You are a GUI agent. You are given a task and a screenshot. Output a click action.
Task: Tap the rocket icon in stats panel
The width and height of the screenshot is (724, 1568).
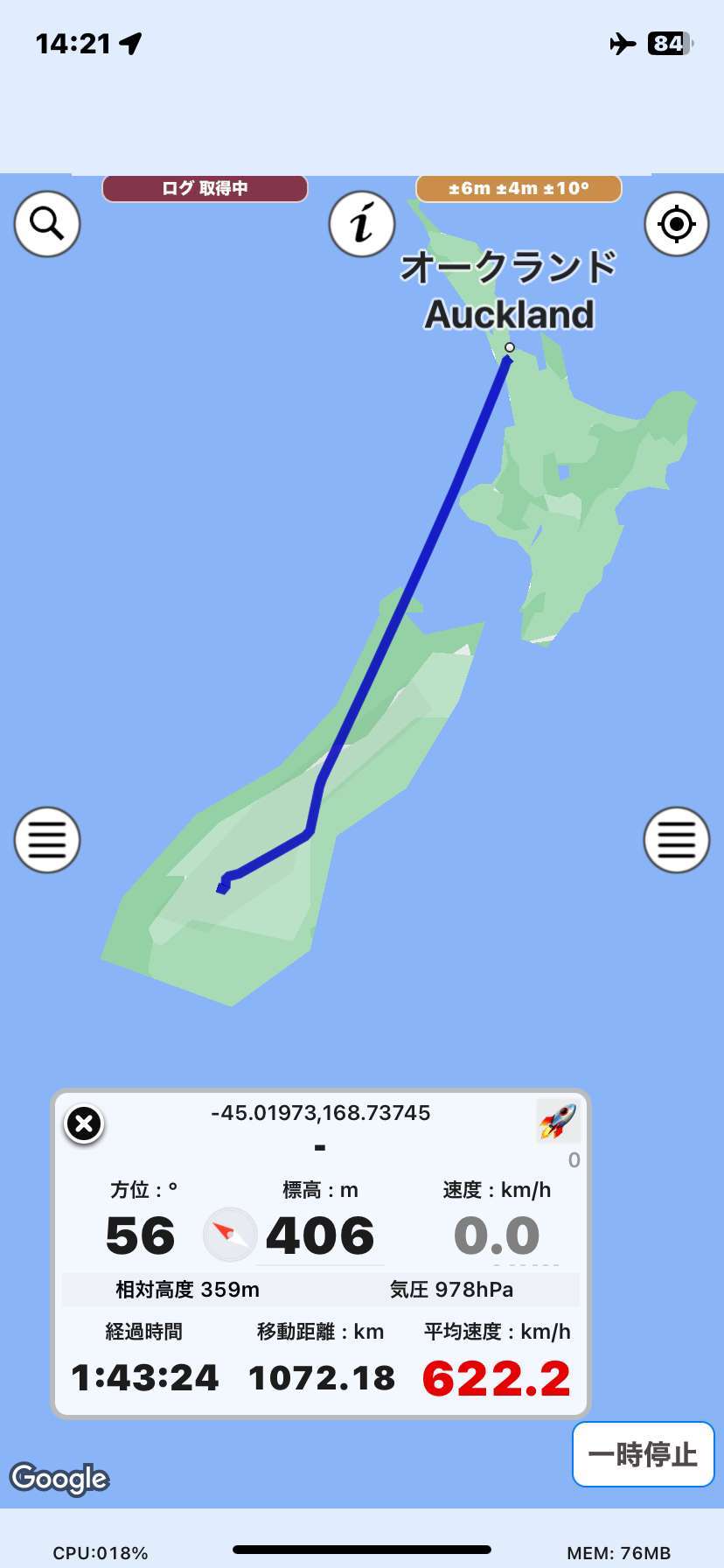click(x=558, y=1122)
